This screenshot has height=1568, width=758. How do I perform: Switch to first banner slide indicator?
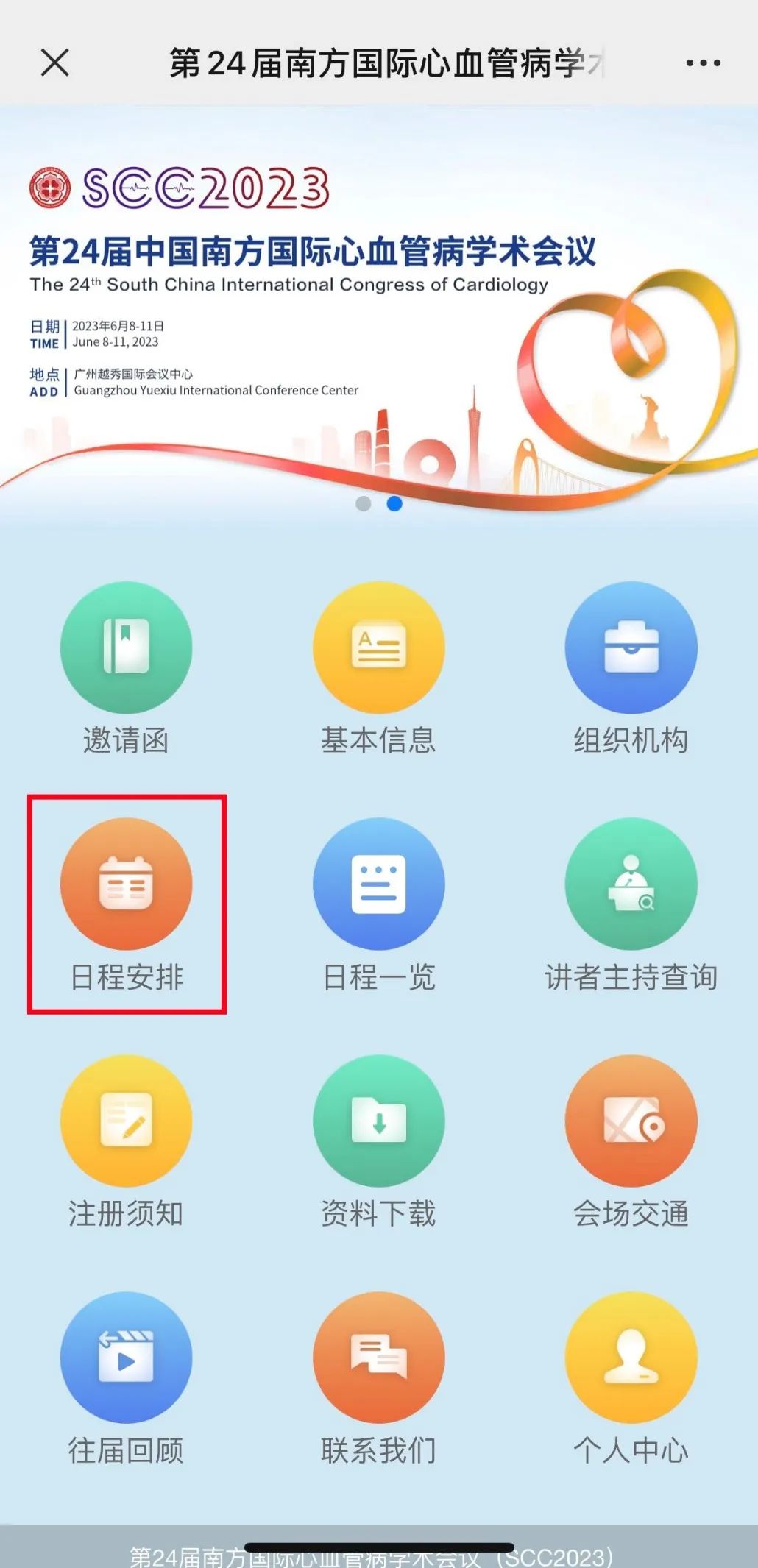(363, 504)
